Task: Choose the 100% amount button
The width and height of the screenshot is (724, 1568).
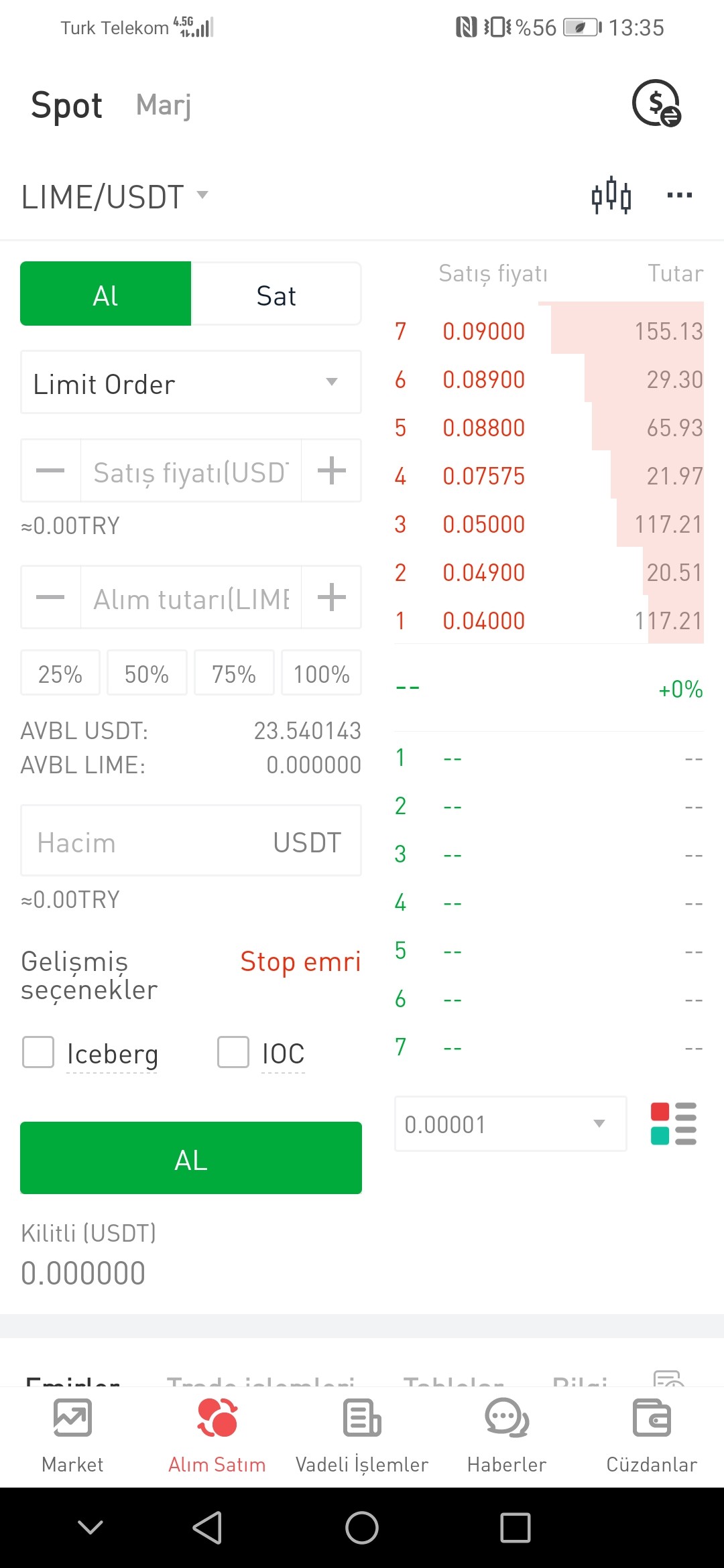Action: click(321, 673)
